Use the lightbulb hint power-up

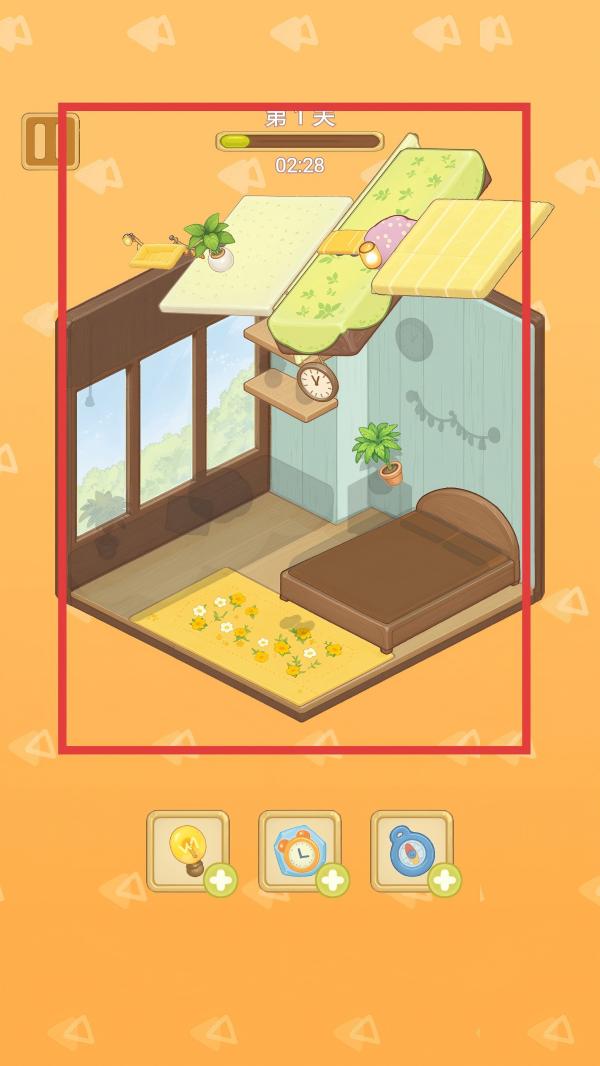pyautogui.click(x=188, y=850)
